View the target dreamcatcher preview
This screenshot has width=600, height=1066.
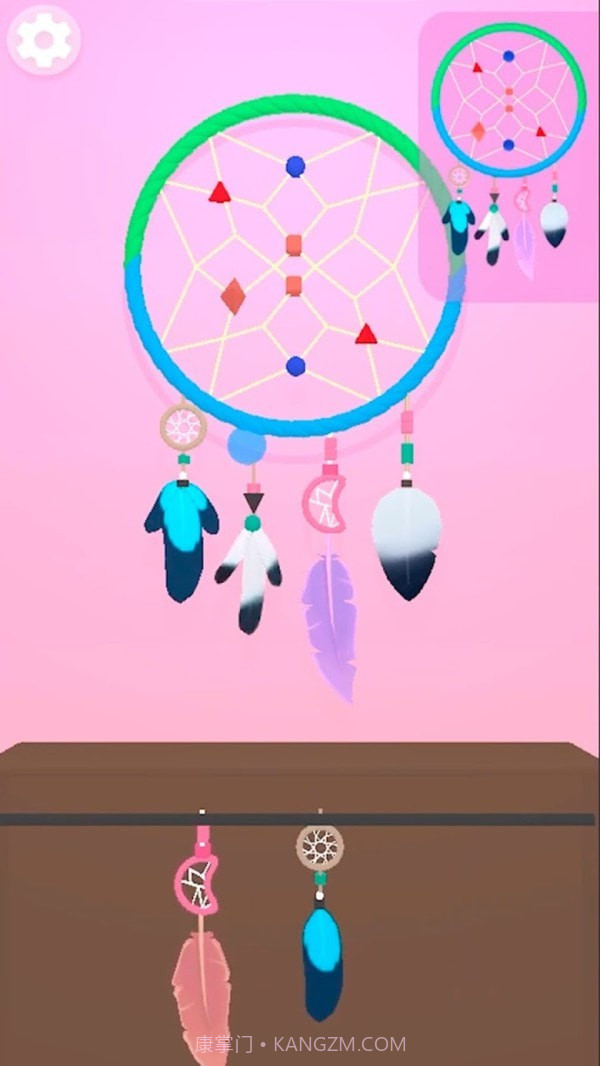[507, 155]
